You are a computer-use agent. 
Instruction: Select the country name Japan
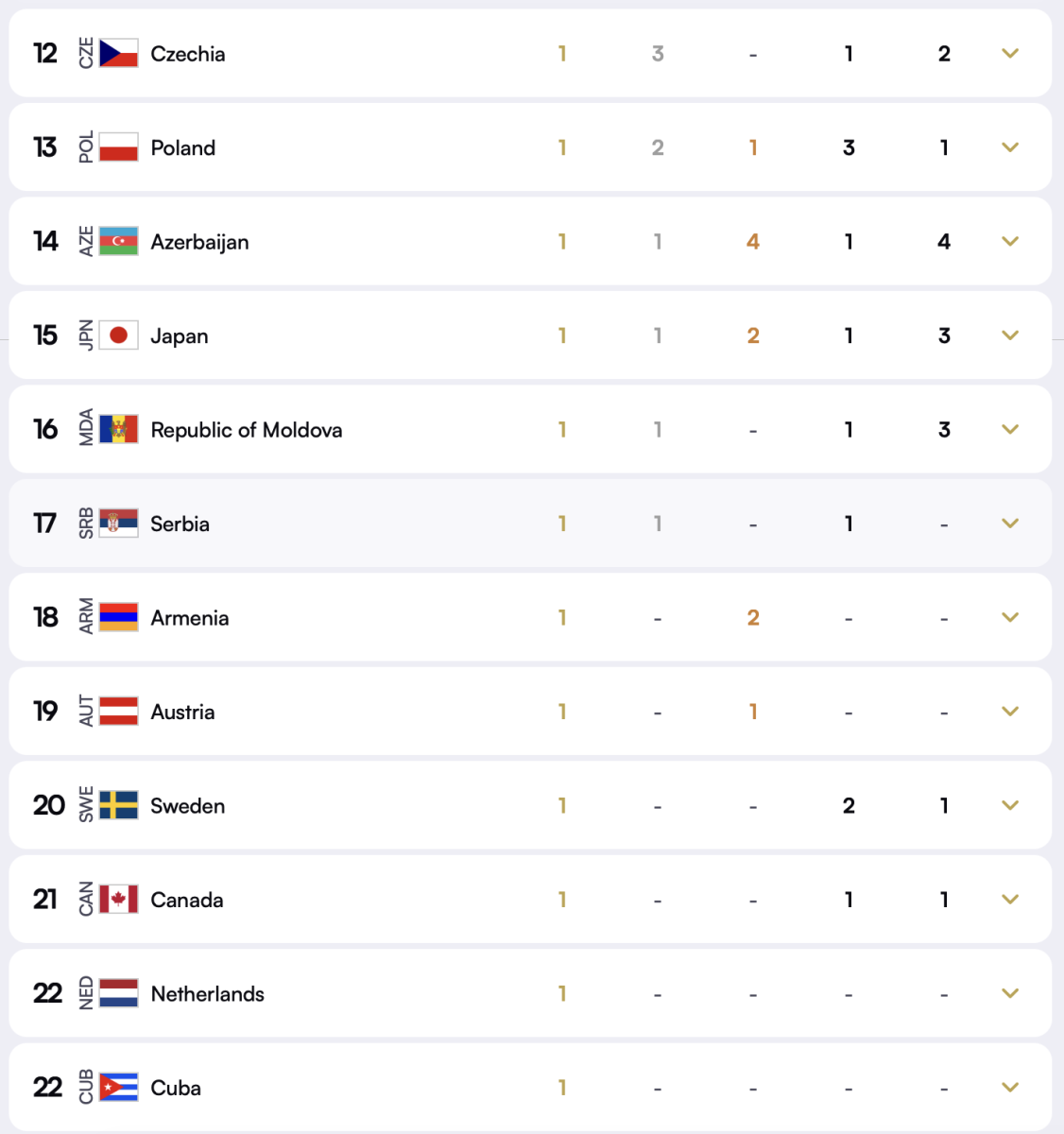pos(179,335)
